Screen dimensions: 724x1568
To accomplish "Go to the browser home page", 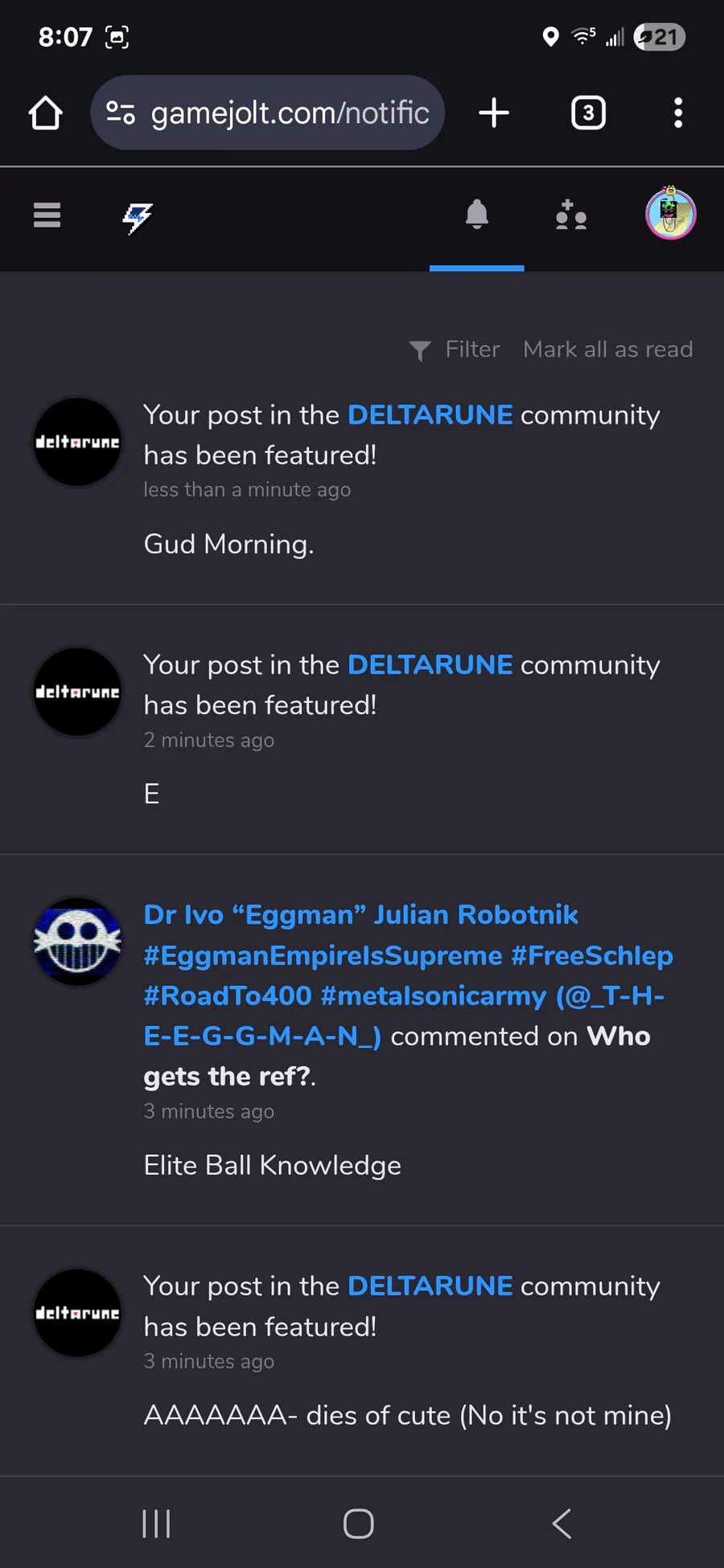I will click(x=46, y=113).
